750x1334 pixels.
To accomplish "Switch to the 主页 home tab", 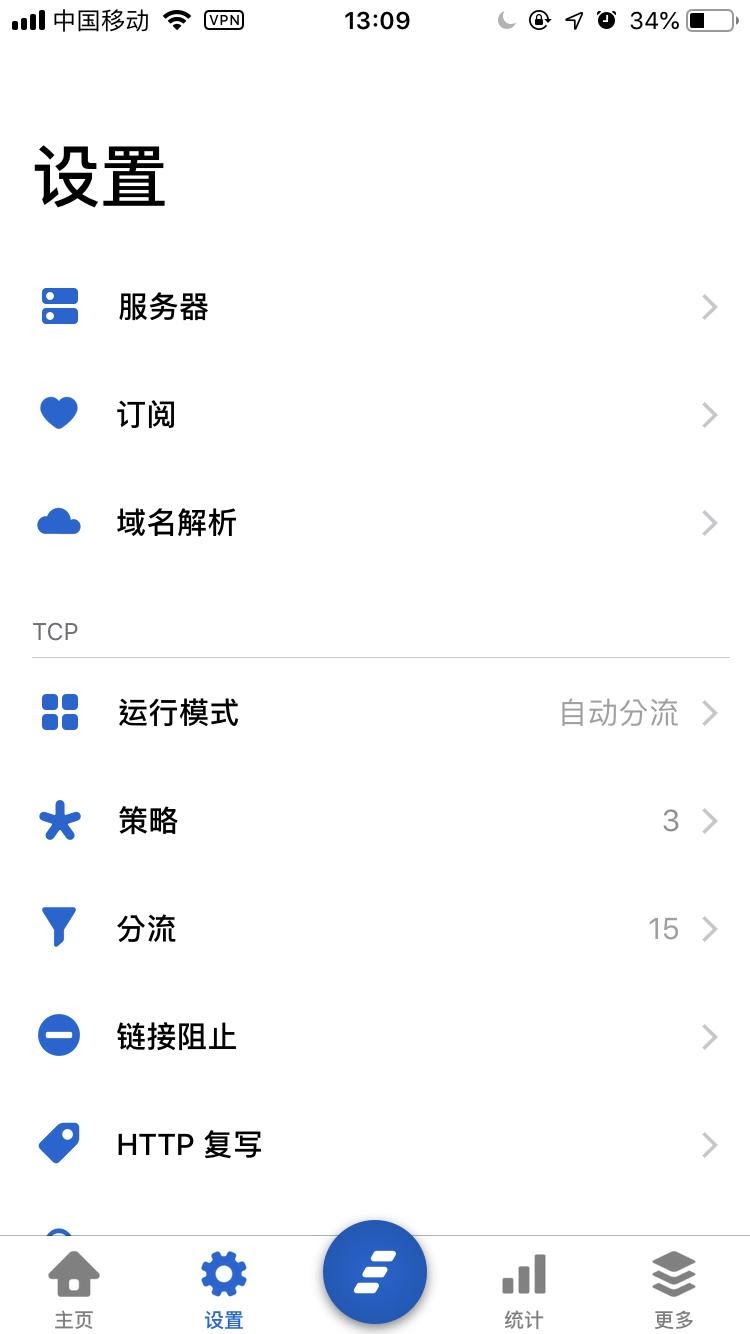I will click(74, 1289).
